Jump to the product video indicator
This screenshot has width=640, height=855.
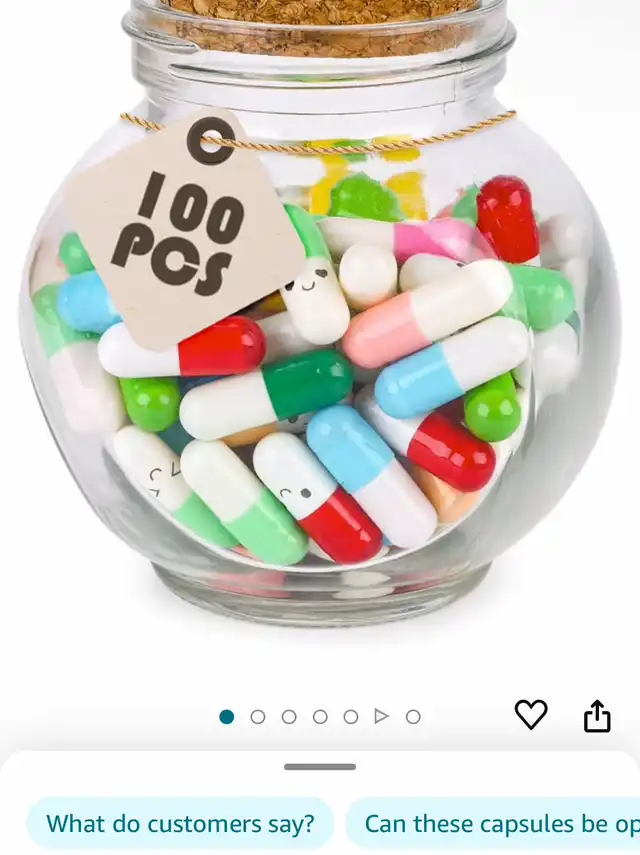point(381,716)
